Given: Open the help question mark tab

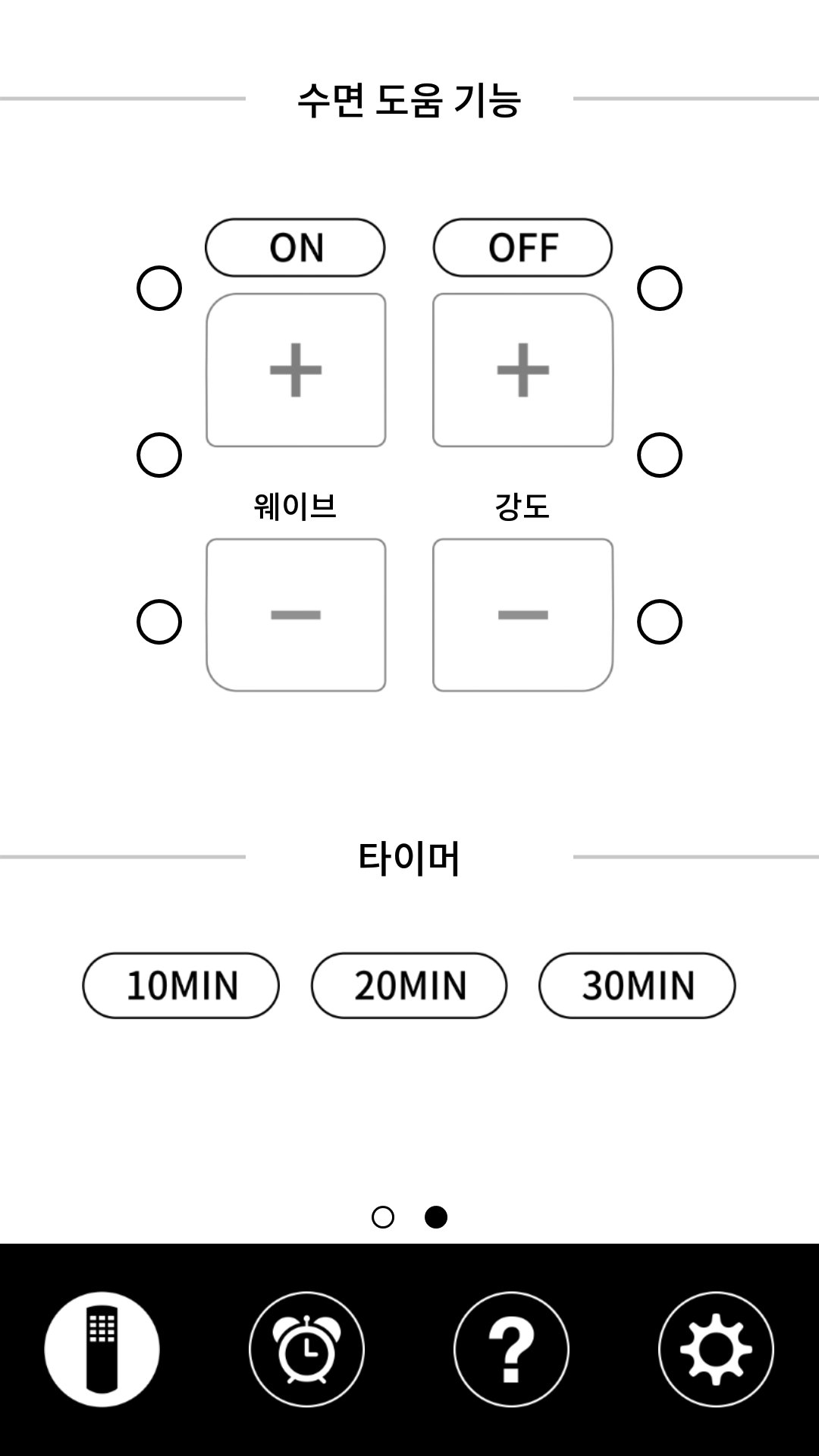Looking at the screenshot, I should (x=511, y=1349).
